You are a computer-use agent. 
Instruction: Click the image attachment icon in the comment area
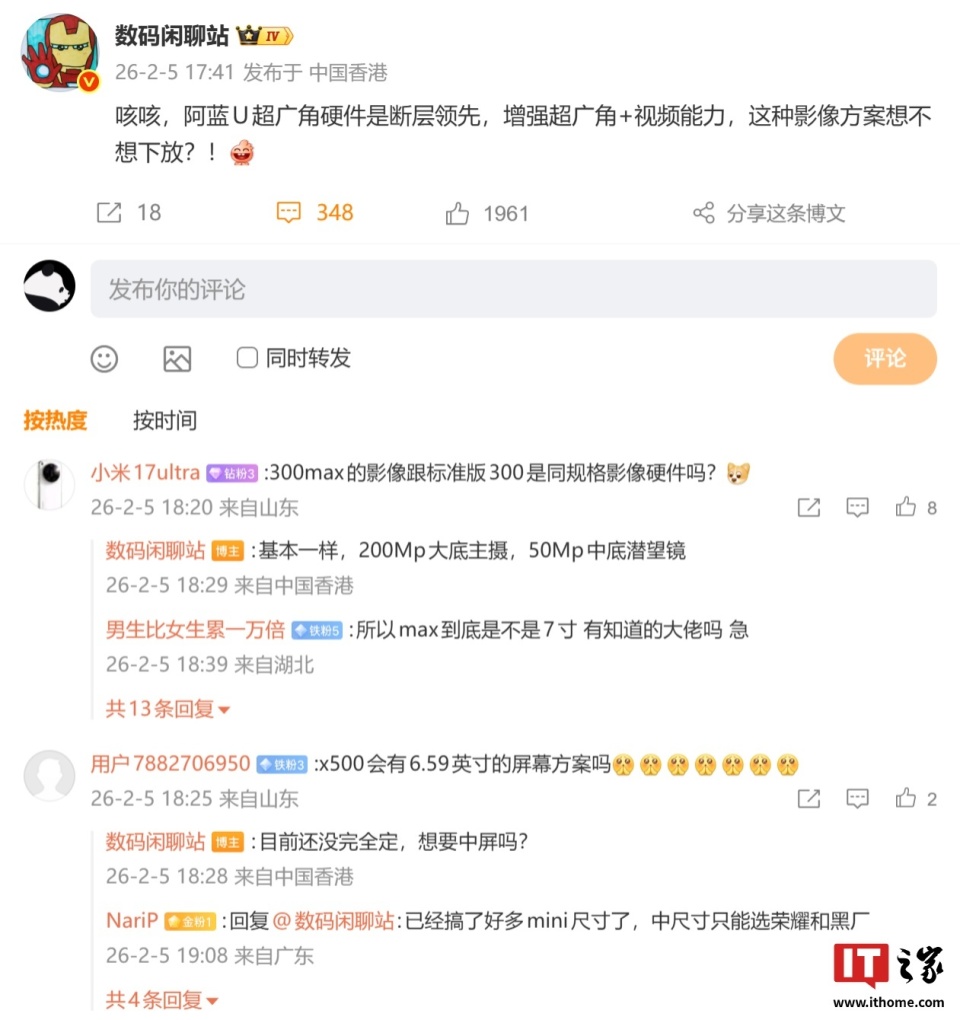tap(176, 359)
